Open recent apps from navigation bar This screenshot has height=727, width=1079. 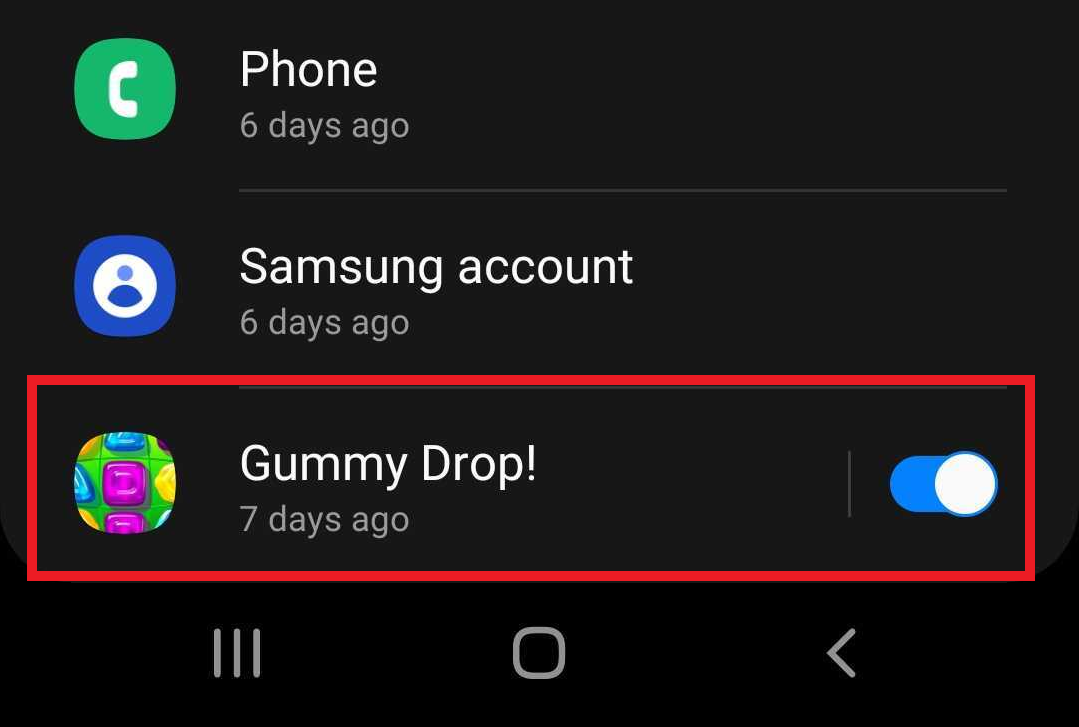pyautogui.click(x=237, y=654)
